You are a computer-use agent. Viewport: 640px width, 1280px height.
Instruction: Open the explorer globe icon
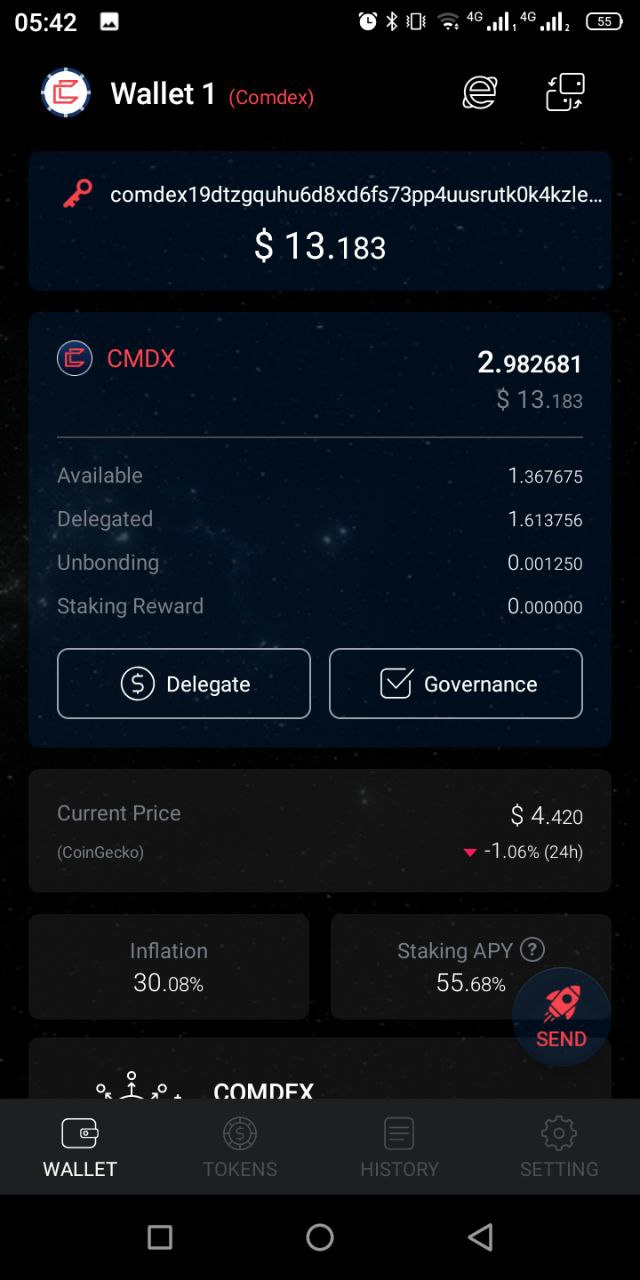coord(480,93)
